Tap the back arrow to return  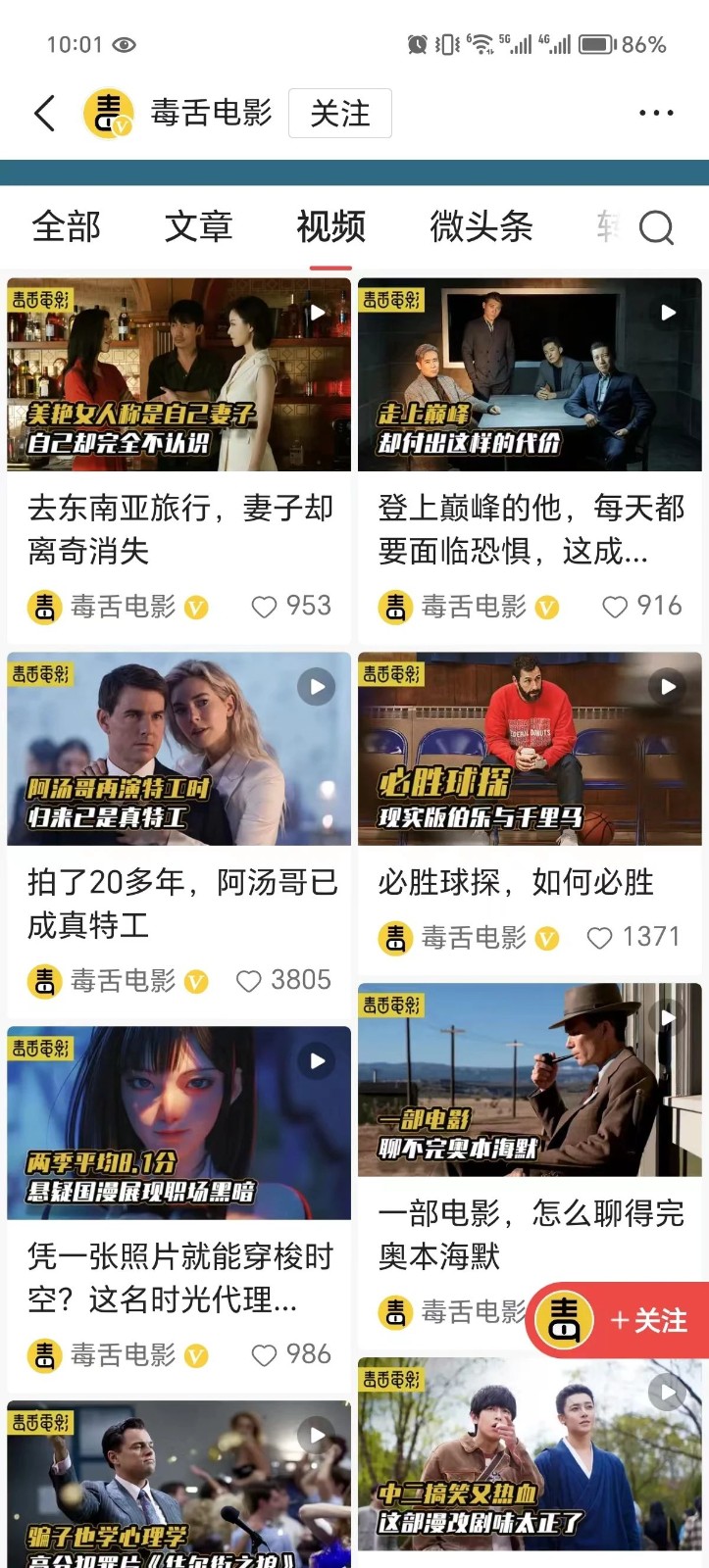click(43, 113)
